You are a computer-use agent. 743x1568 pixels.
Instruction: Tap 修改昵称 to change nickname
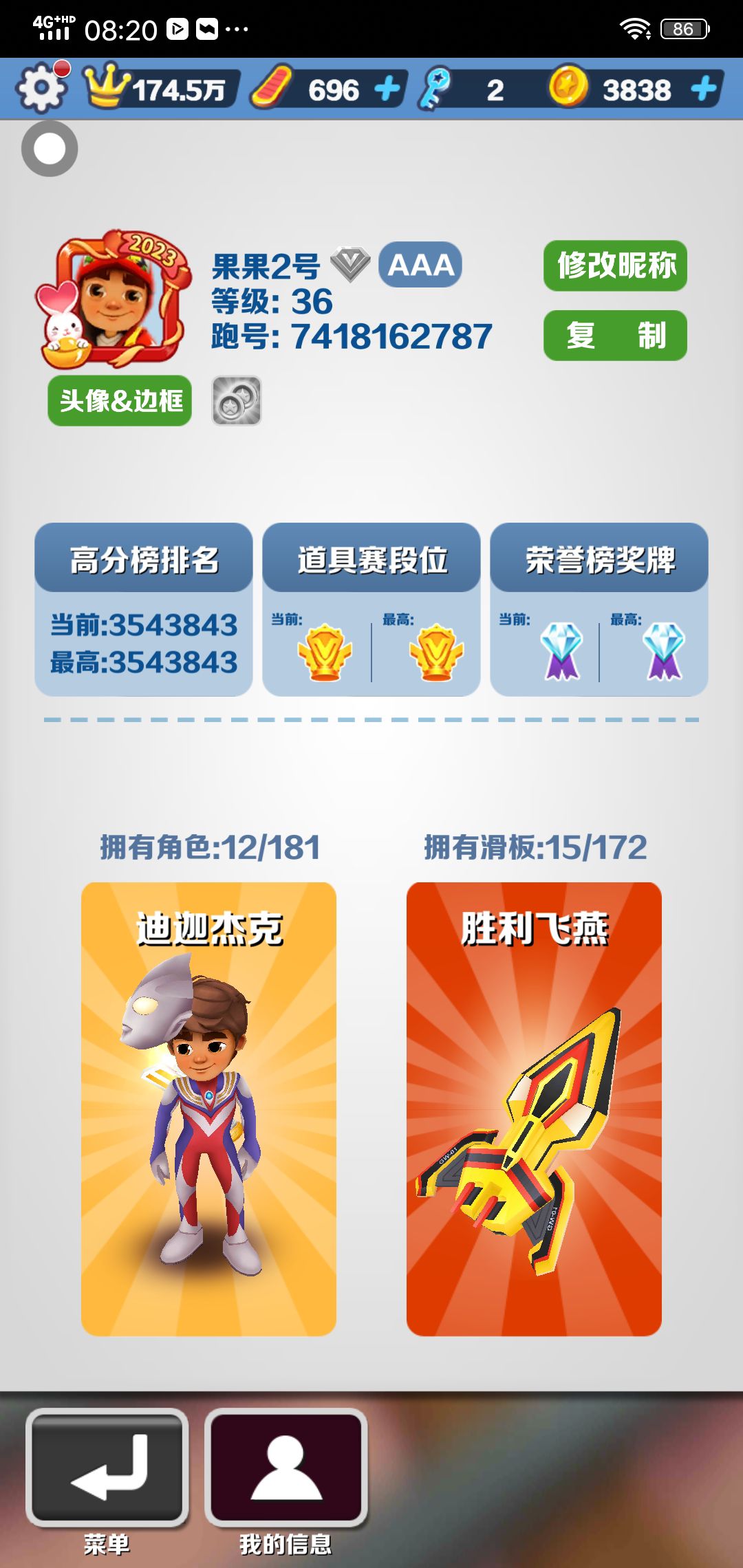tap(616, 265)
